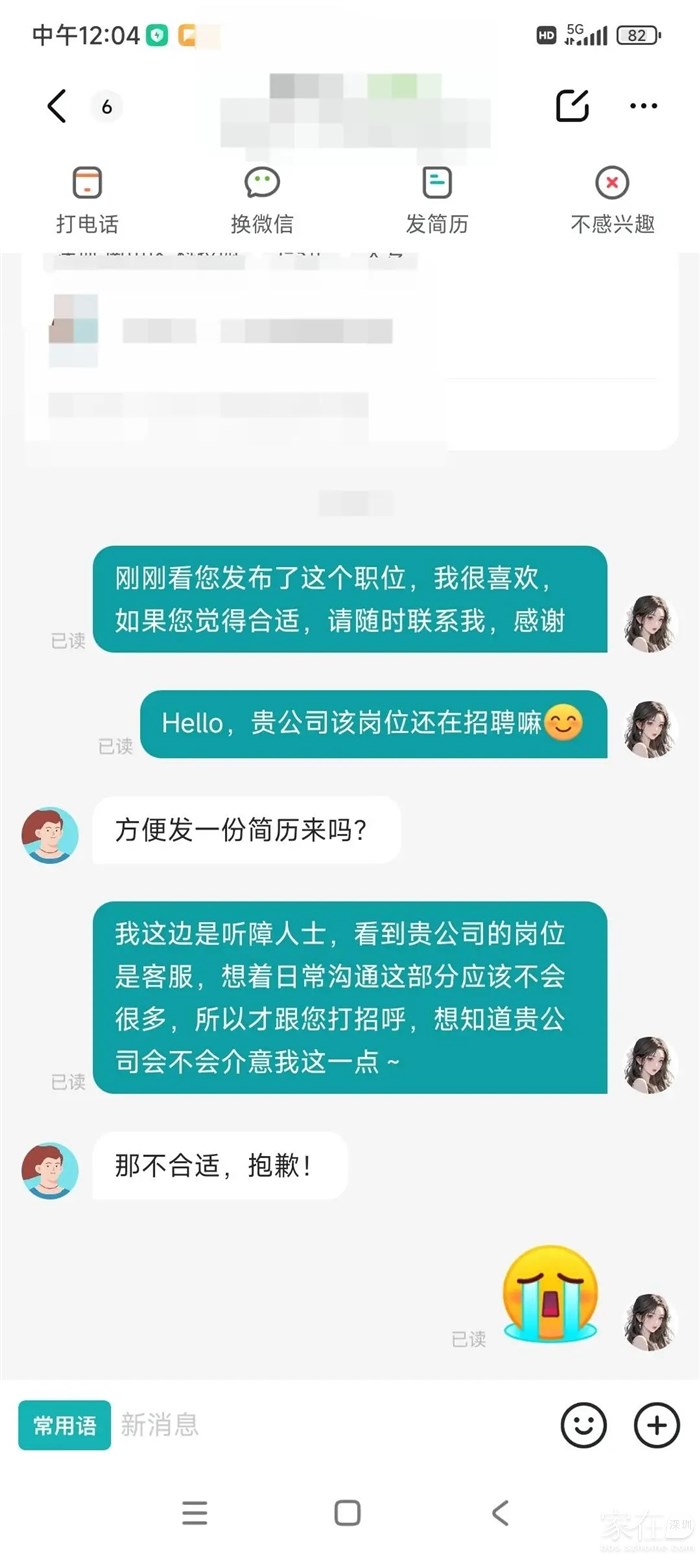Image resolution: width=700 pixels, height=1555 pixels.
Task: View the recruiter's avatar beside 方便发一份简历来吗
Action: click(50, 835)
